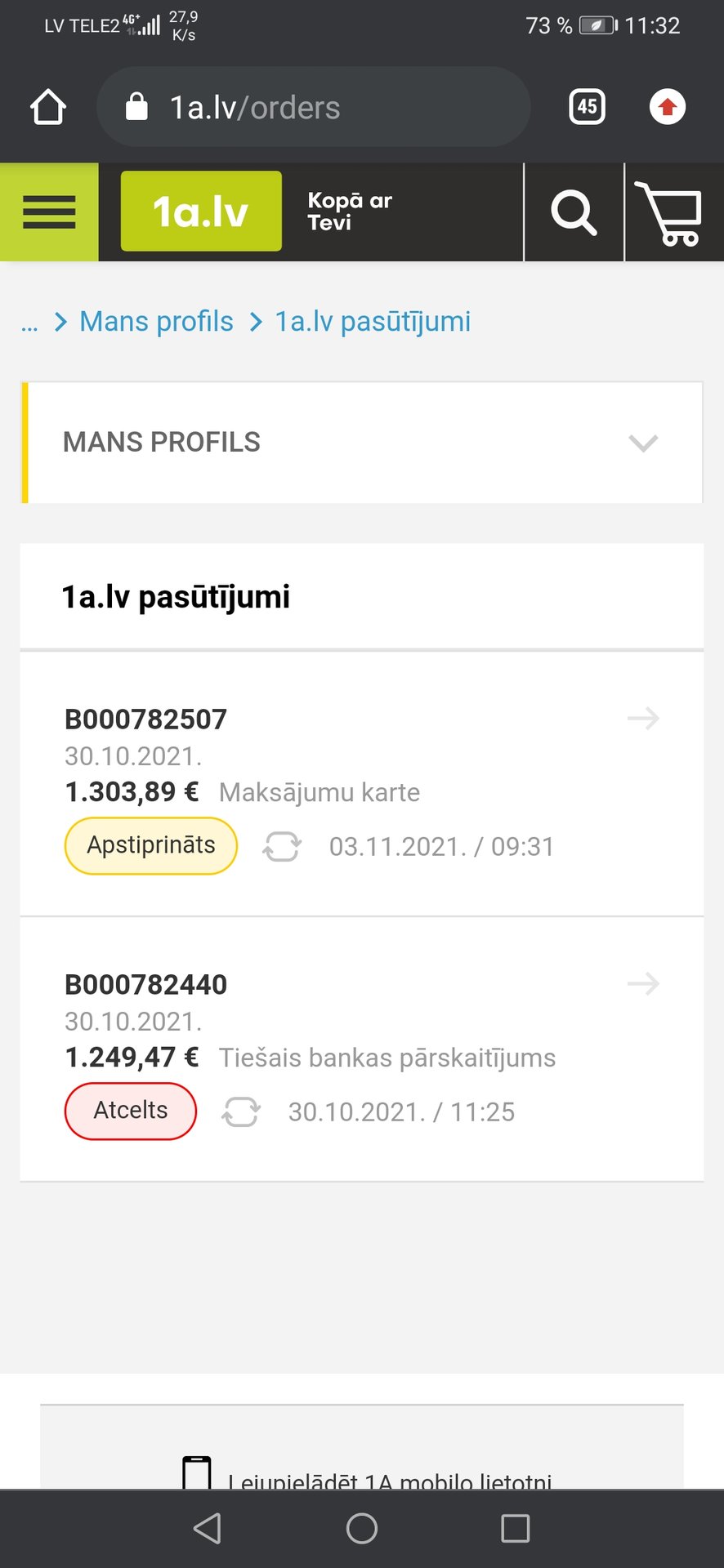Show recent apps

pos(515,1528)
